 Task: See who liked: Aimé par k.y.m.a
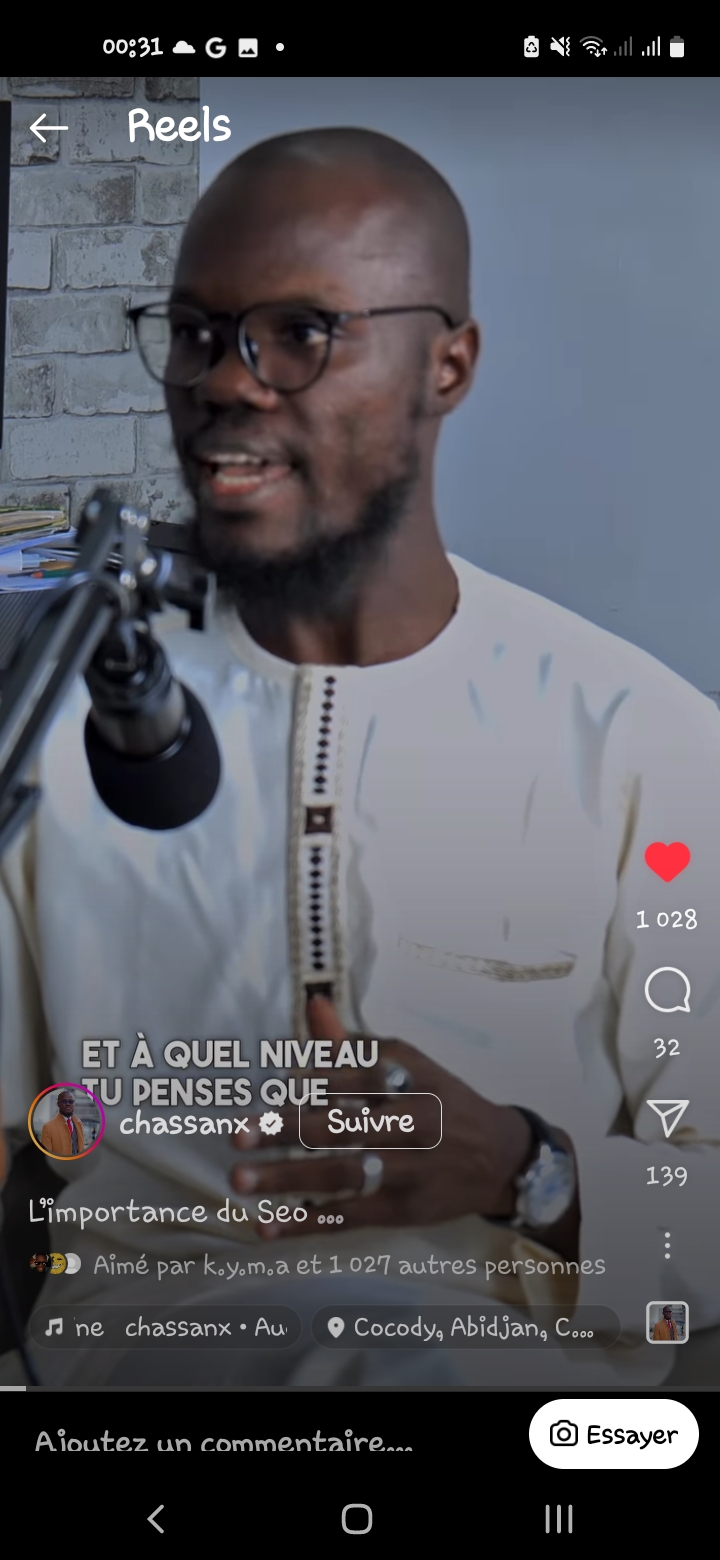point(348,1265)
